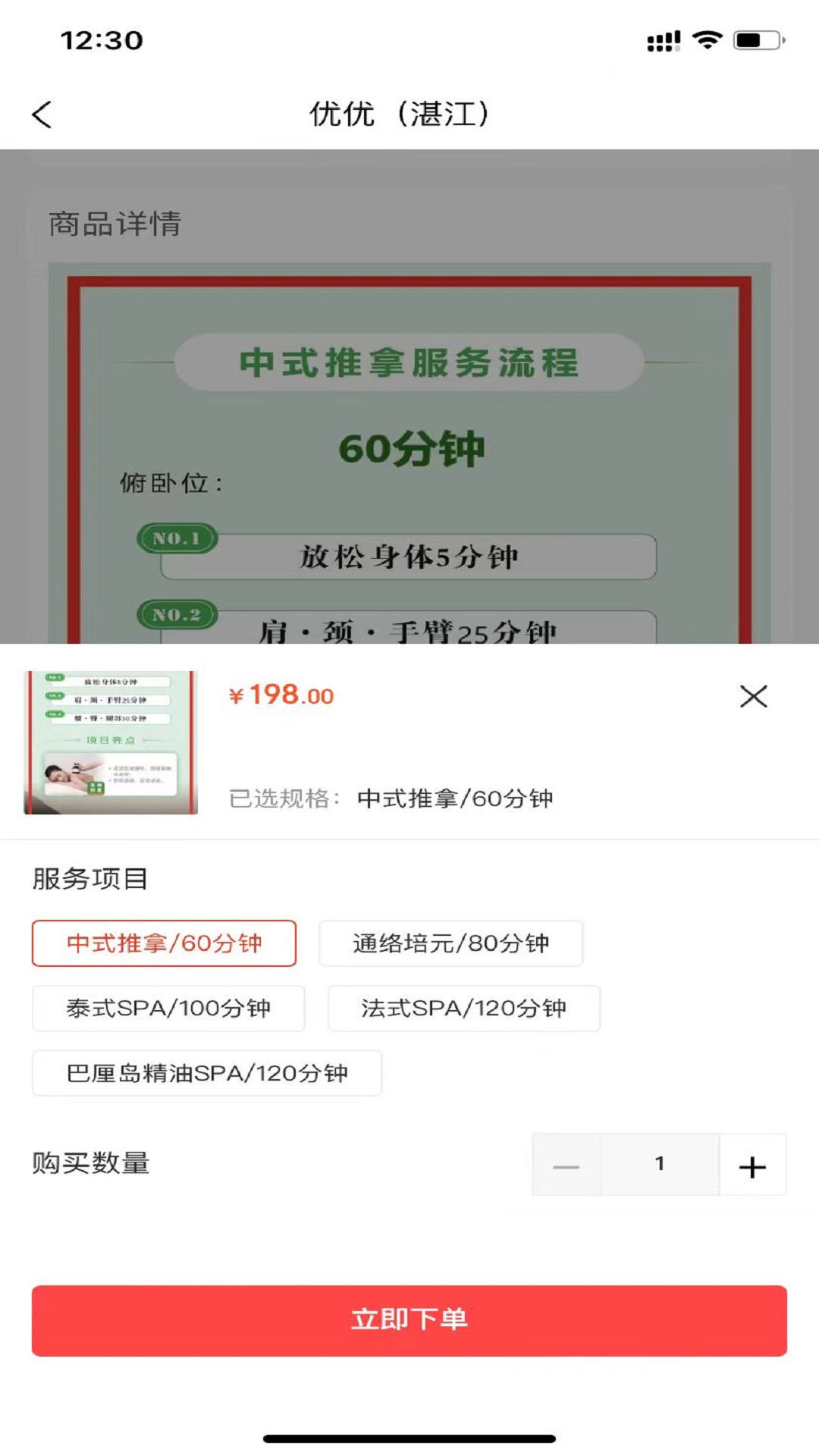The width and height of the screenshot is (819, 1456).
Task: Close the specification selection sheet
Action: coord(753,696)
